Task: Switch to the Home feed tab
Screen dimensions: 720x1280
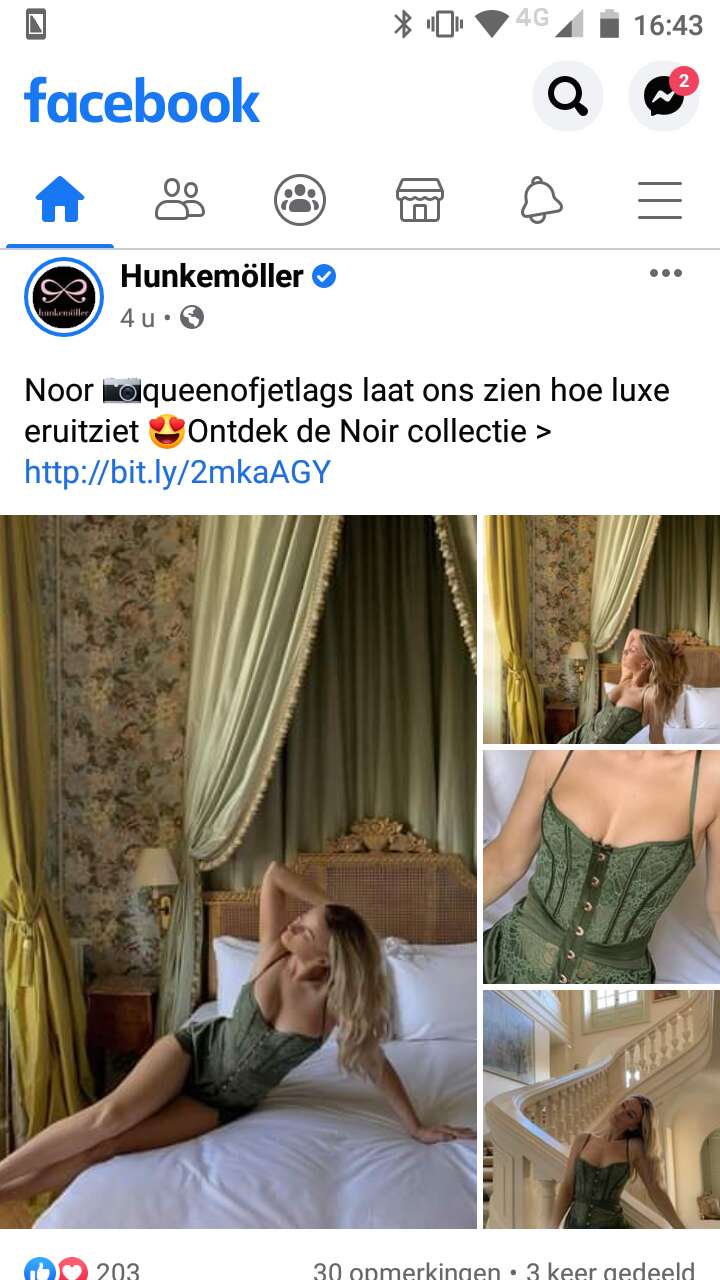Action: tap(60, 200)
